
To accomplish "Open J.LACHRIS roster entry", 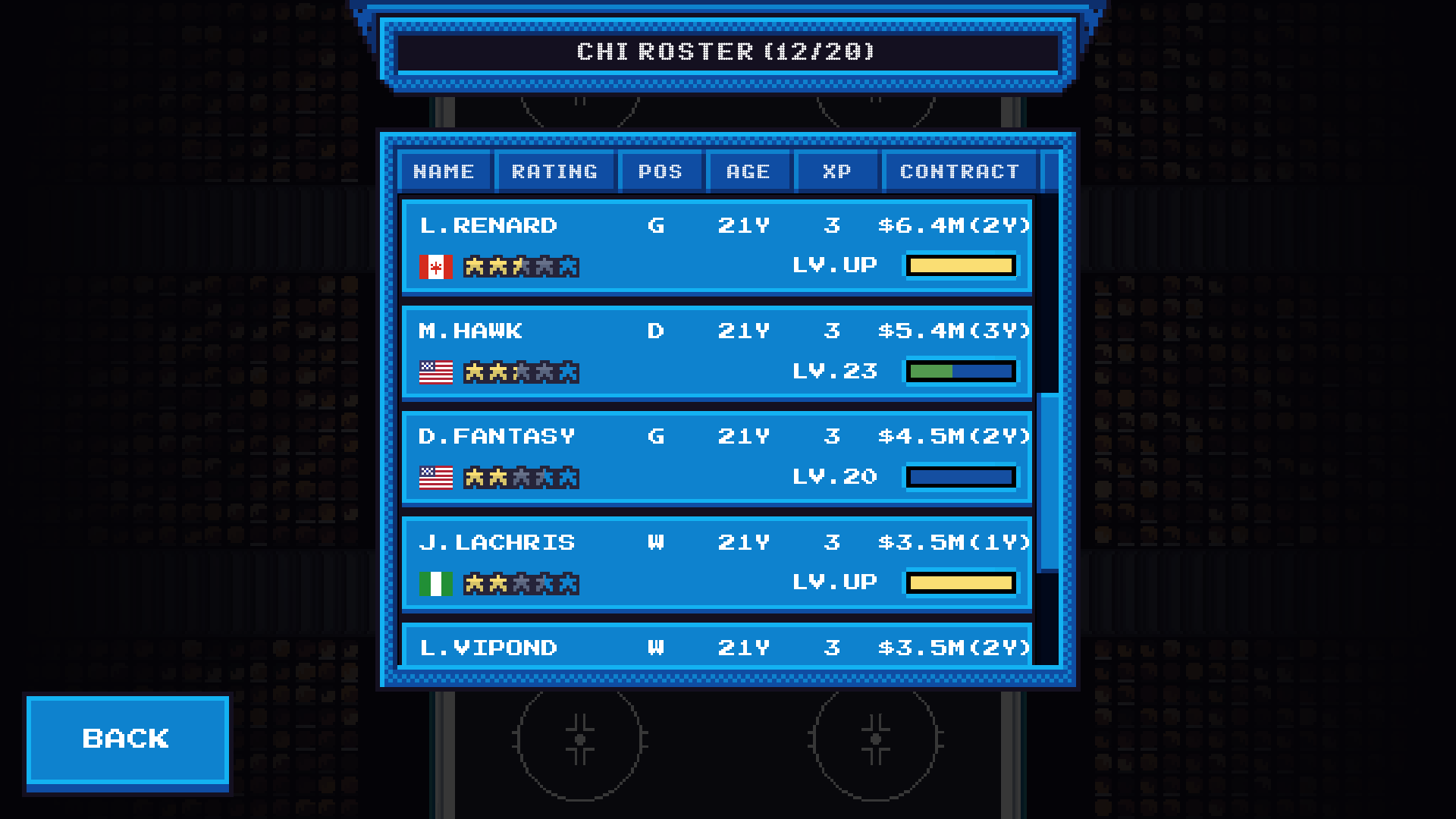I will (716, 563).
